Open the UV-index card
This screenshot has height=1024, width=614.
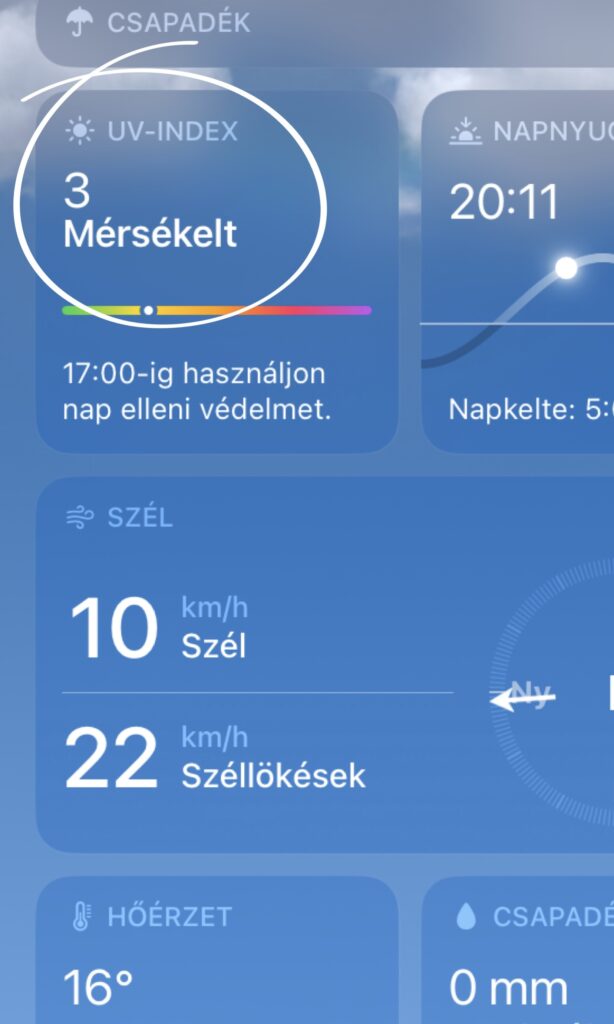click(x=217, y=272)
